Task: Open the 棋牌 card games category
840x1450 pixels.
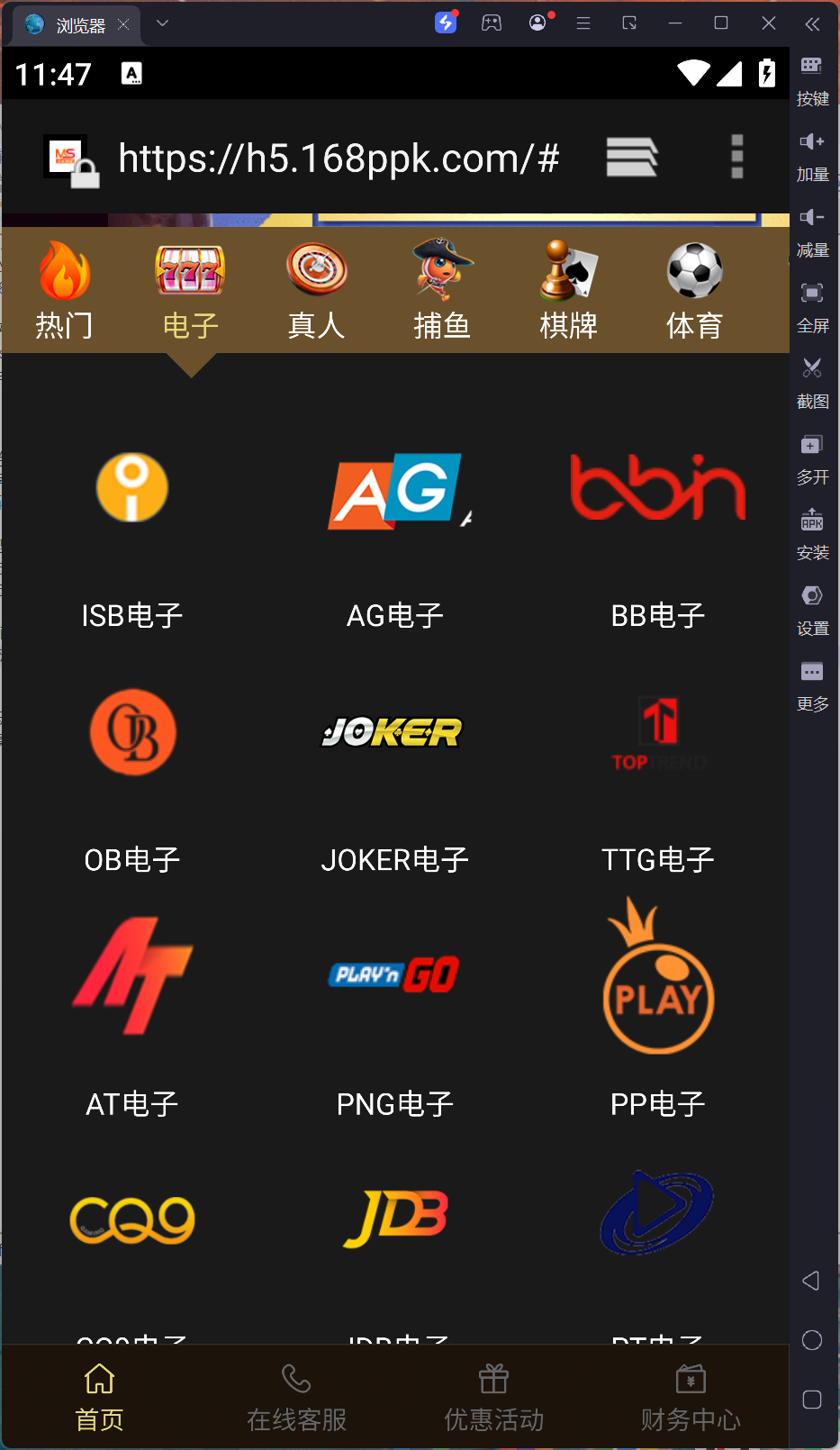Action: click(x=567, y=288)
